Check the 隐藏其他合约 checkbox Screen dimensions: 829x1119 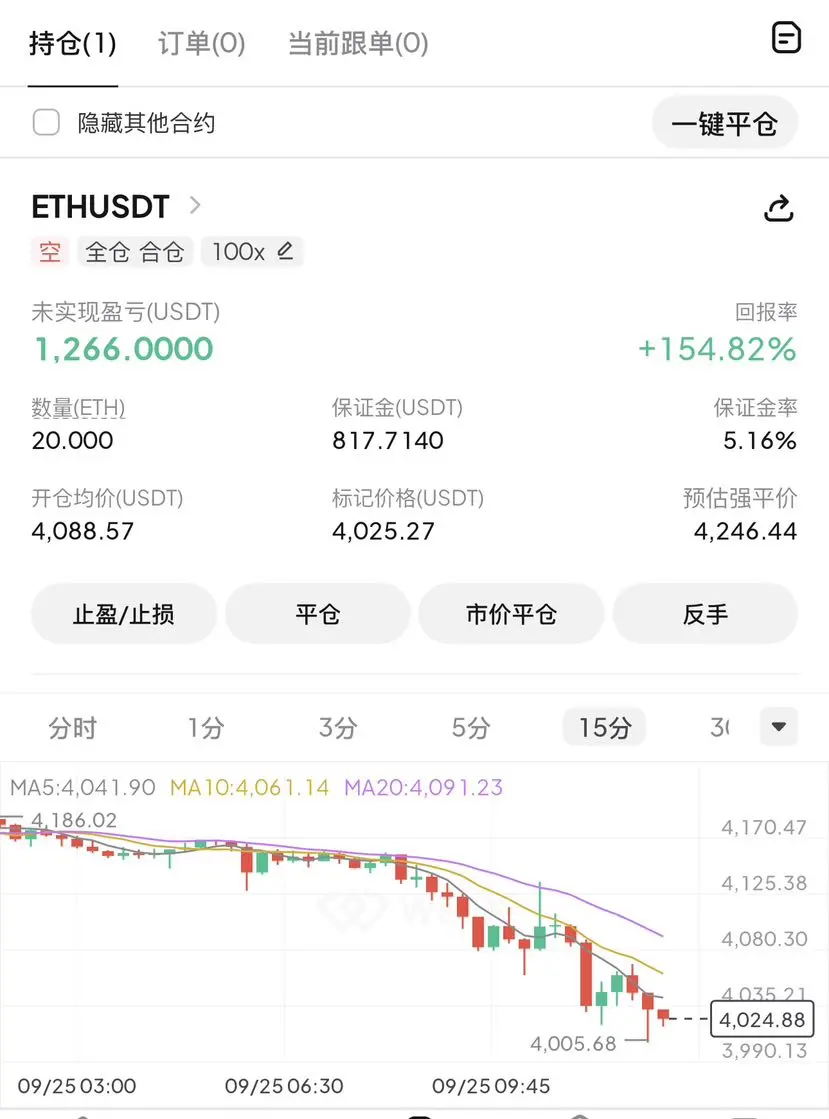point(46,122)
